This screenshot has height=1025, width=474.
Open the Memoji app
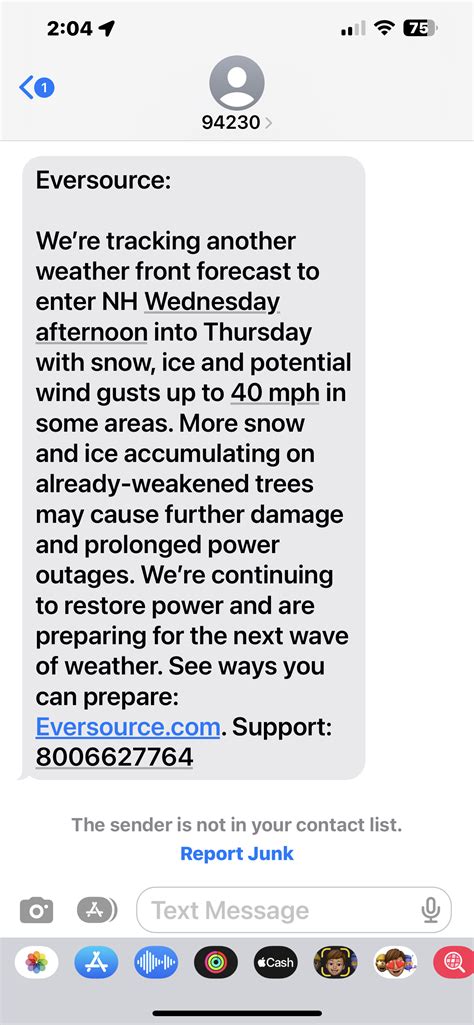coord(335,962)
